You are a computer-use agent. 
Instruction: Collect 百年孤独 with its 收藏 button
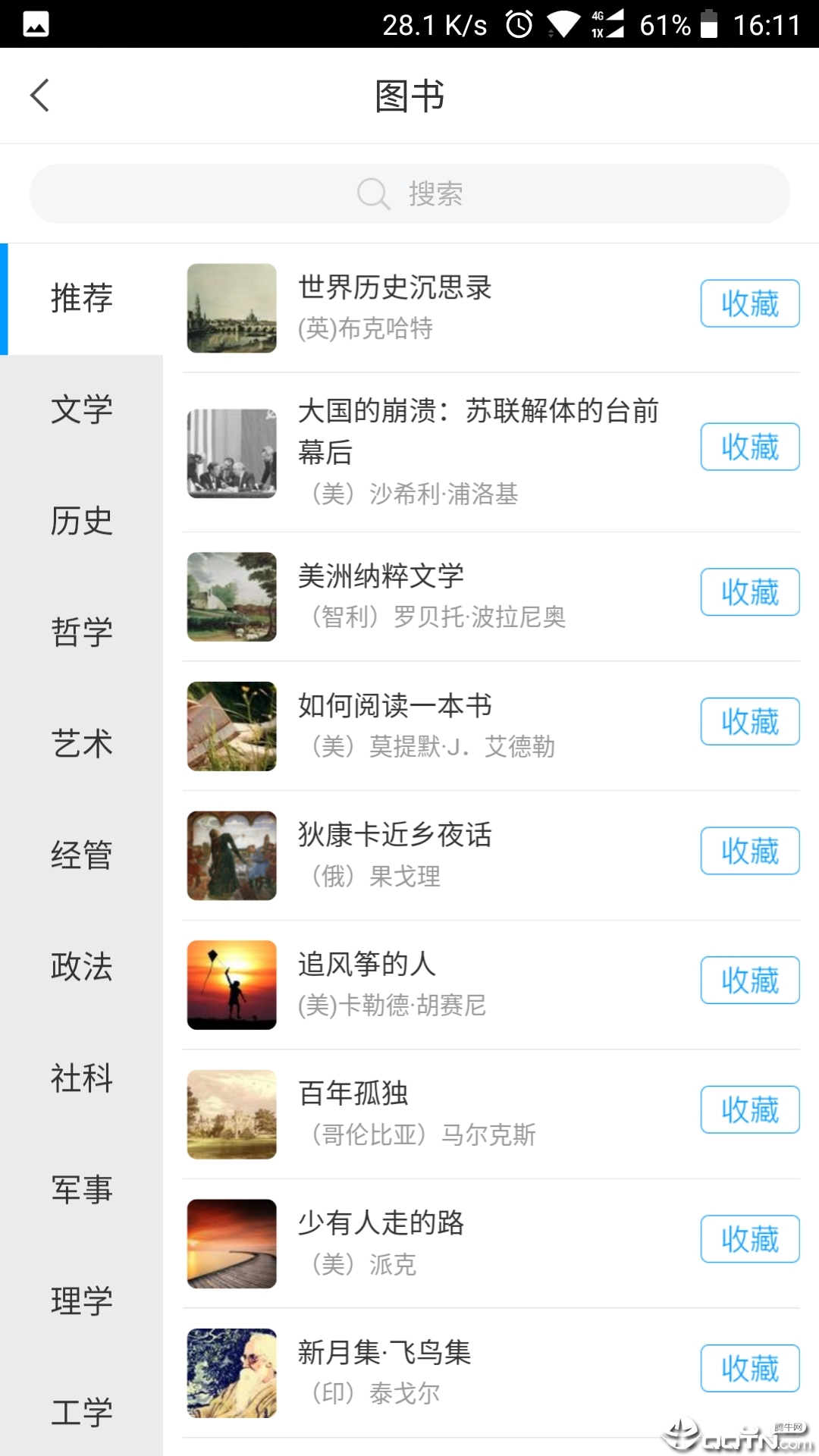[x=749, y=1109]
